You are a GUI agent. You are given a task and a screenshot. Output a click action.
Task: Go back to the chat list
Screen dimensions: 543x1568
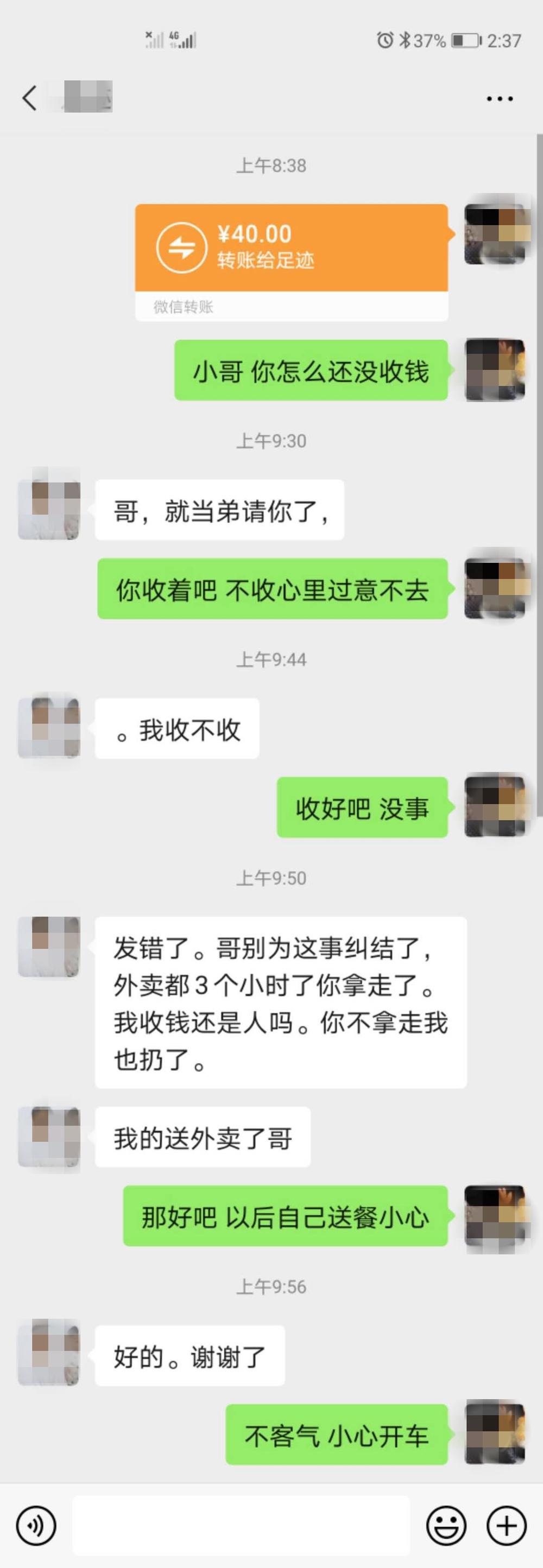(x=29, y=98)
